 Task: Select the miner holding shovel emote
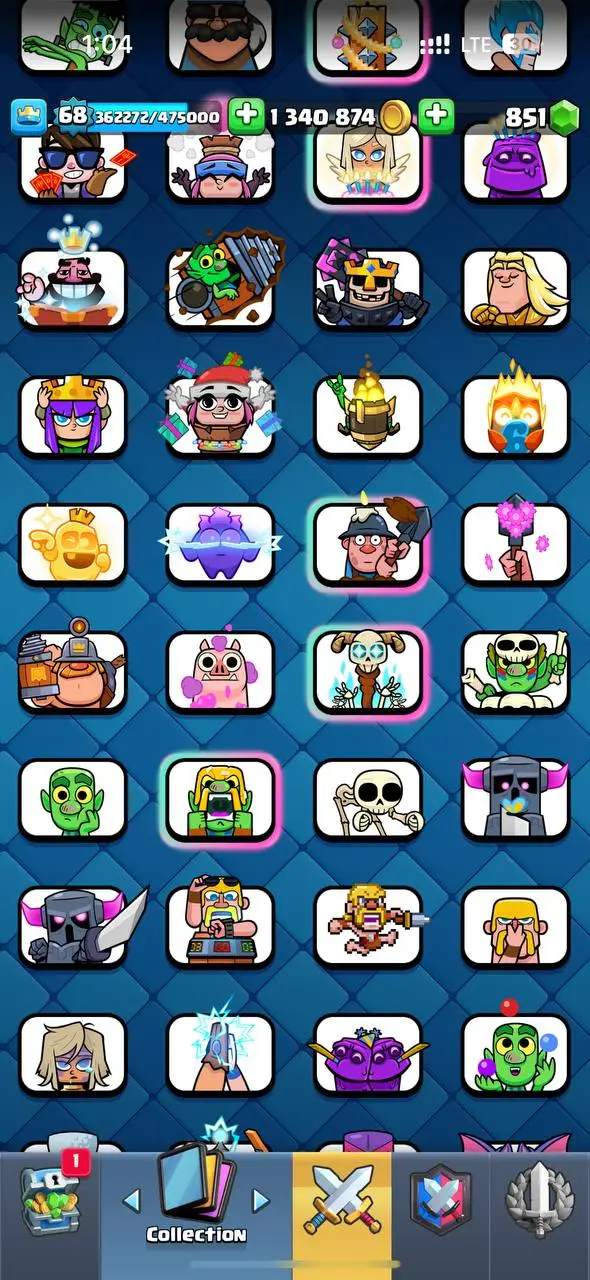pos(369,543)
